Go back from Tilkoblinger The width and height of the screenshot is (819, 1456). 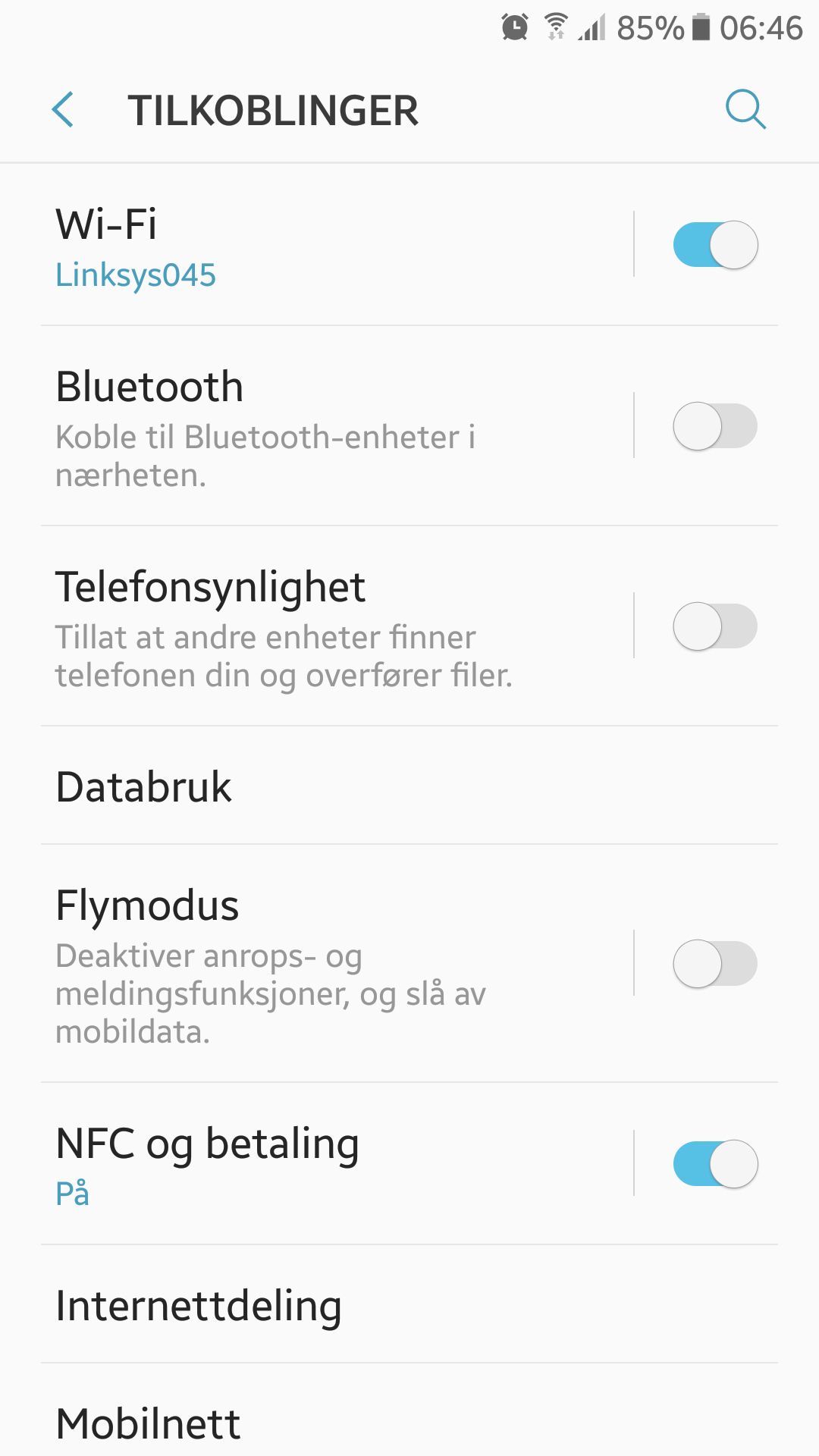point(63,110)
